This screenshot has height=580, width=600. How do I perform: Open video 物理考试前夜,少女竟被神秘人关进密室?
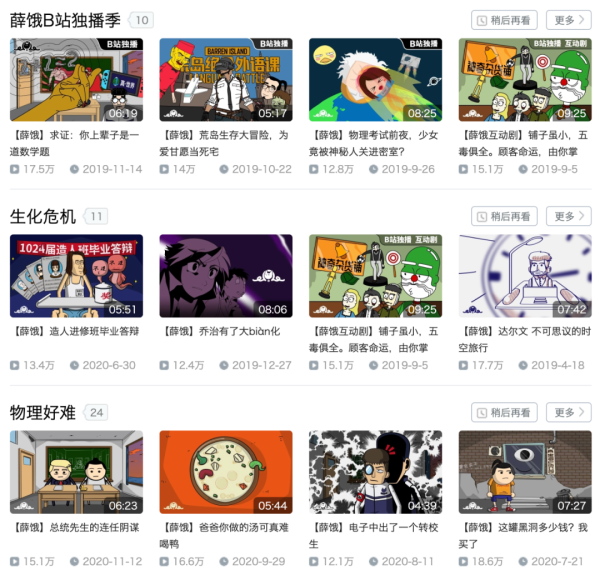point(375,80)
